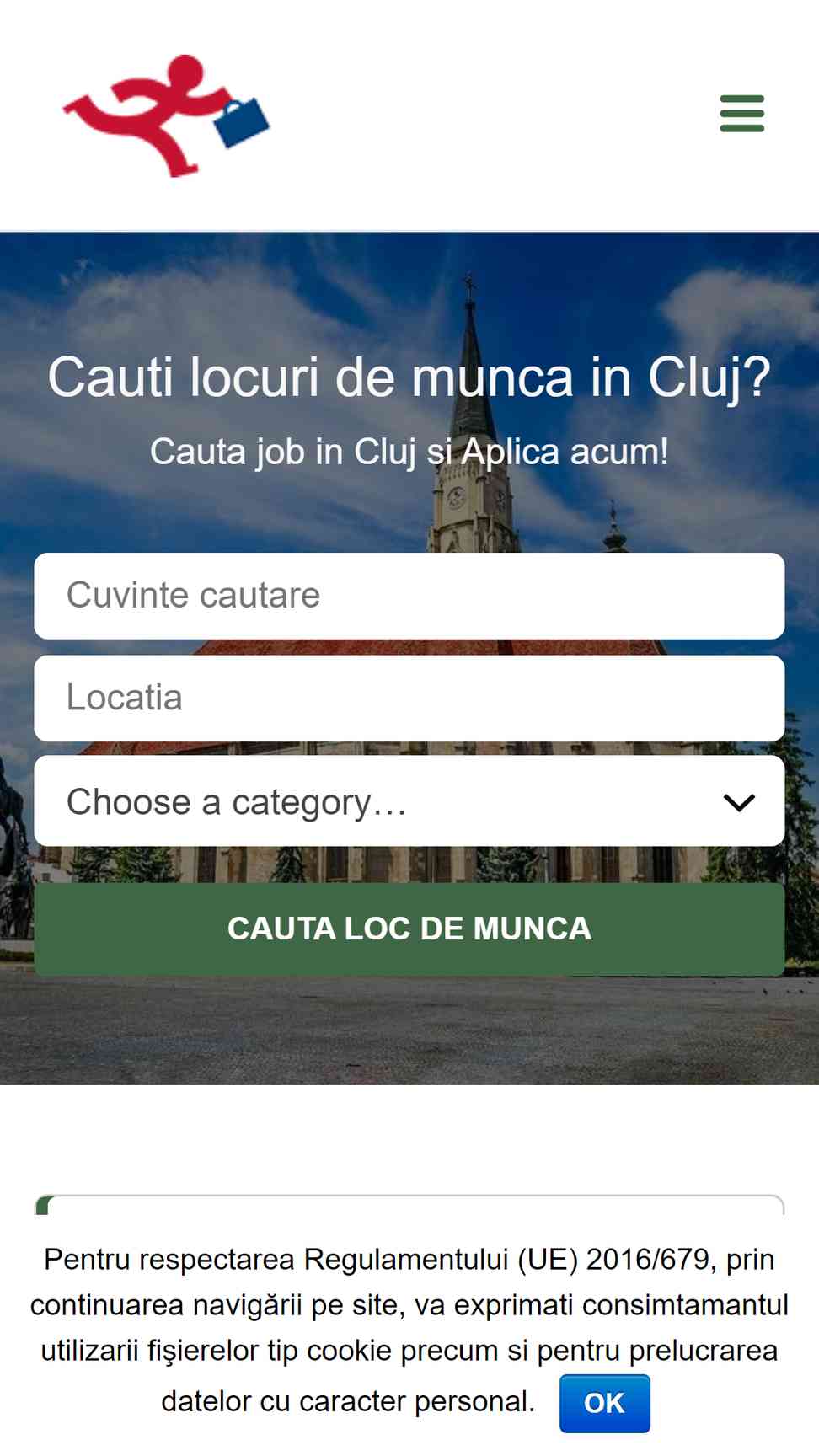Accept cookie notice with OK button
Screen dimensions: 819x1456
pos(605,1404)
